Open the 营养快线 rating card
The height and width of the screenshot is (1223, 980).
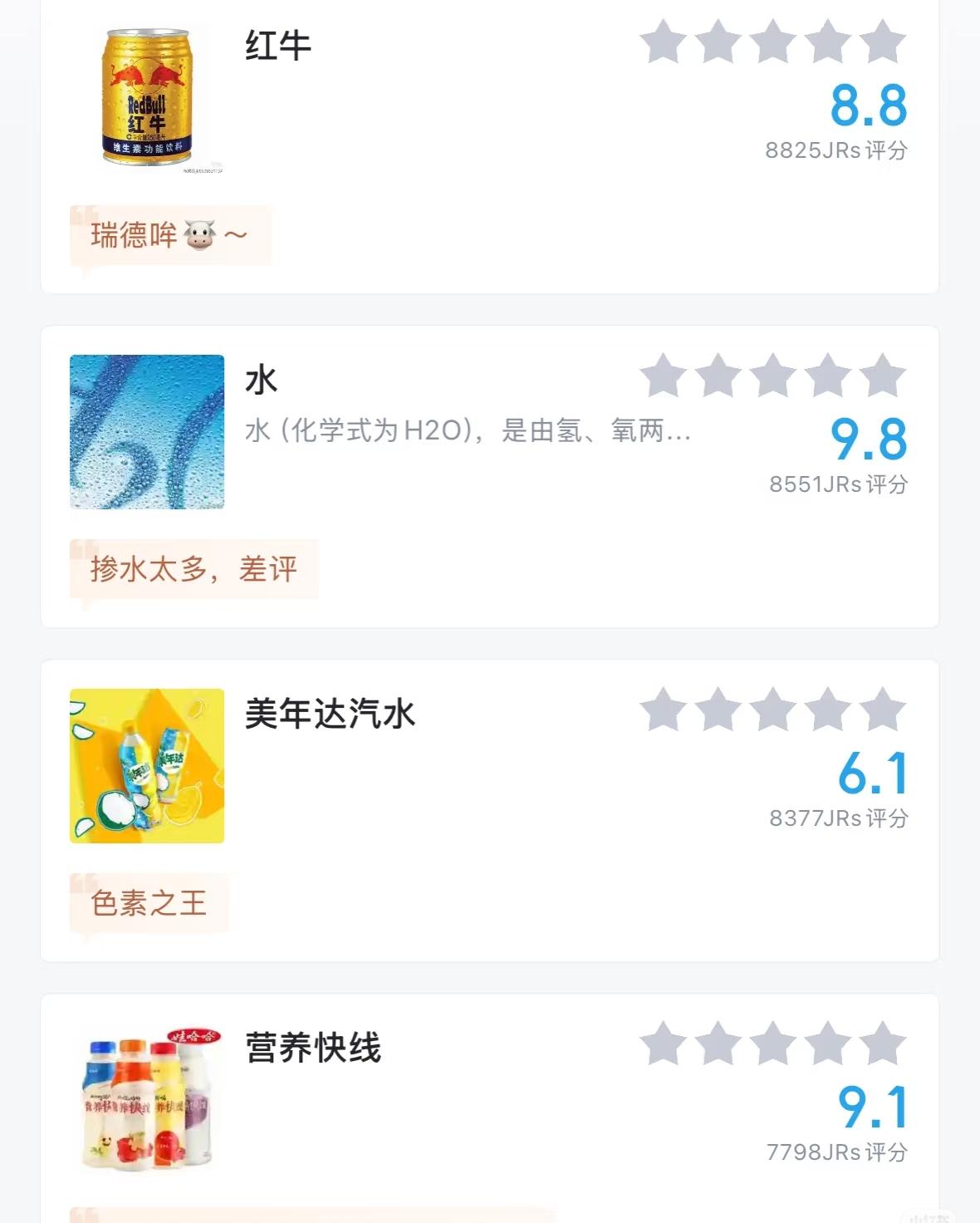click(x=313, y=1048)
